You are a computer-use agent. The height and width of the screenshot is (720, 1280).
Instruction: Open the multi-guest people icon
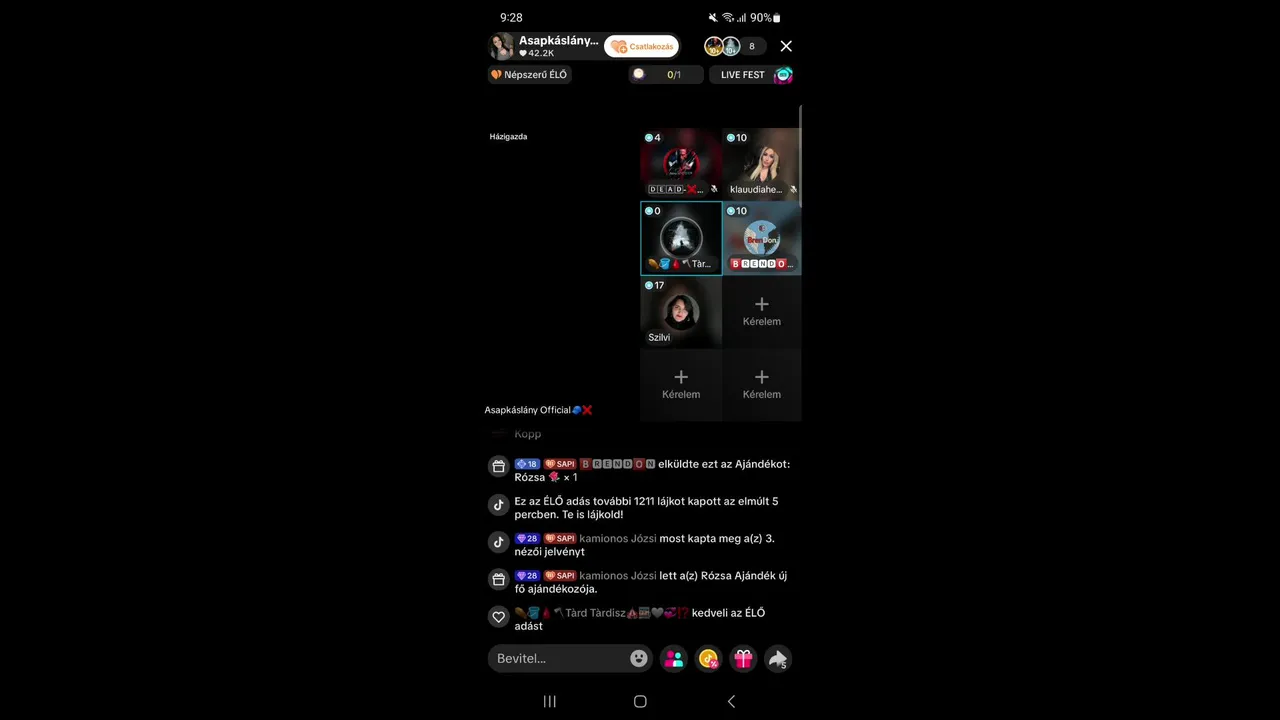tap(674, 658)
